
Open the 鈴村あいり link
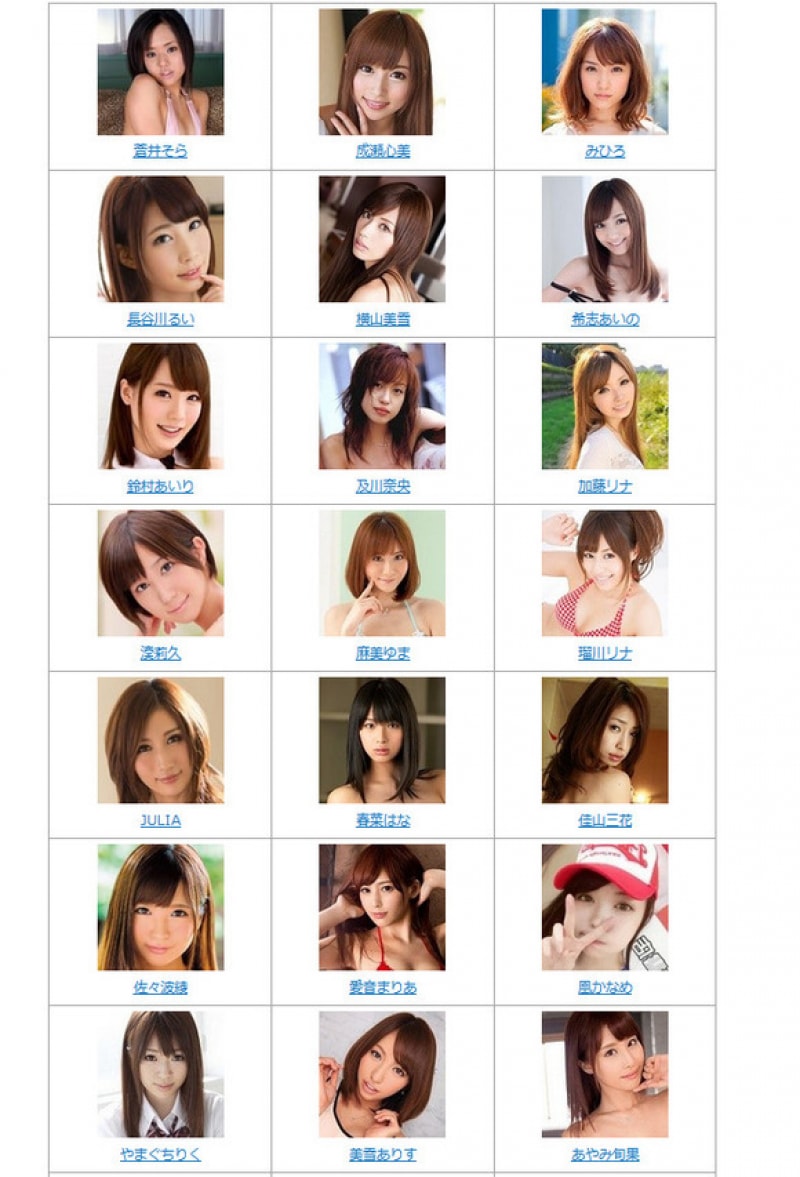click(x=160, y=486)
